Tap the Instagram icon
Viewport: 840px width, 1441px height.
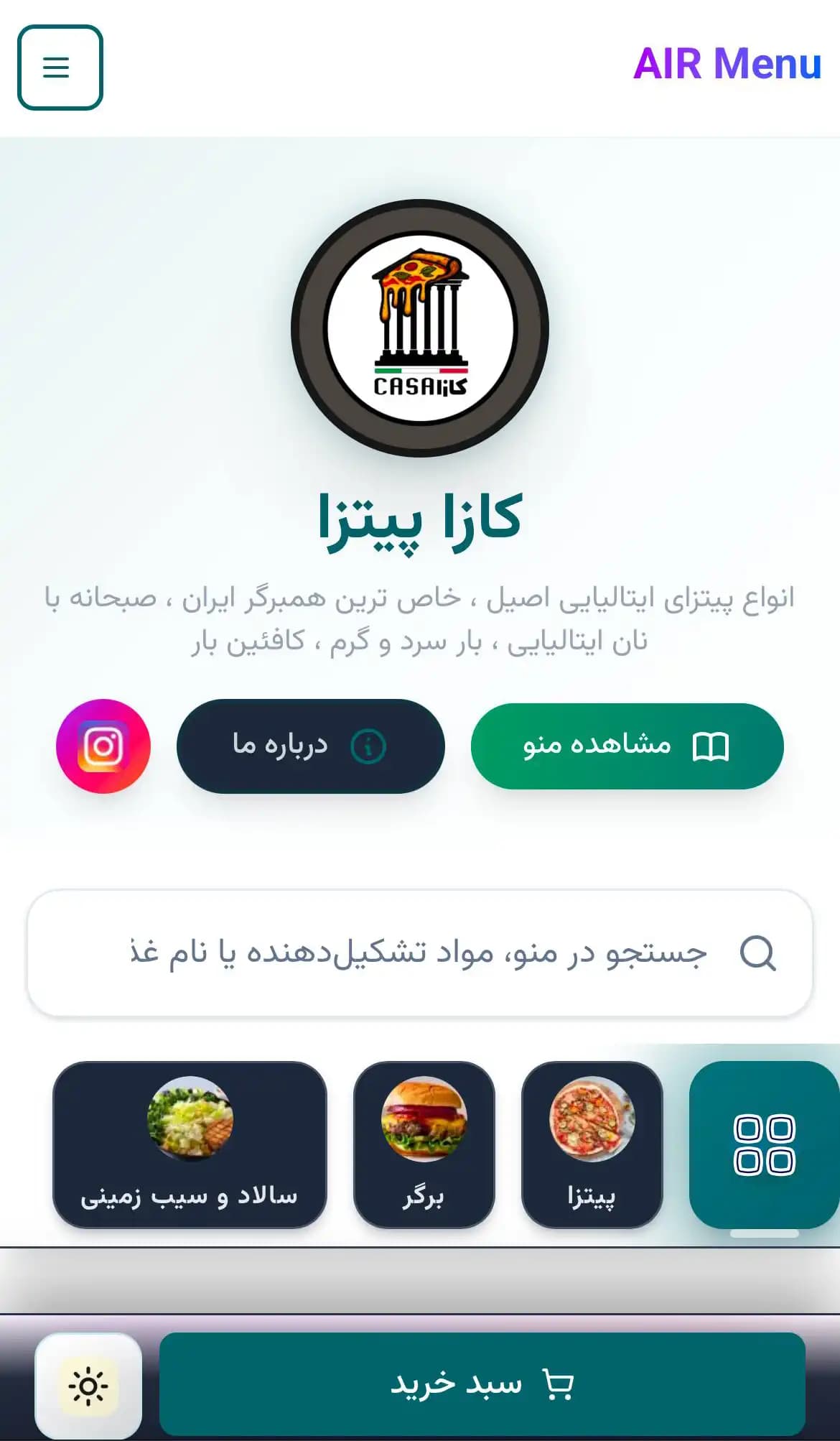(x=104, y=746)
